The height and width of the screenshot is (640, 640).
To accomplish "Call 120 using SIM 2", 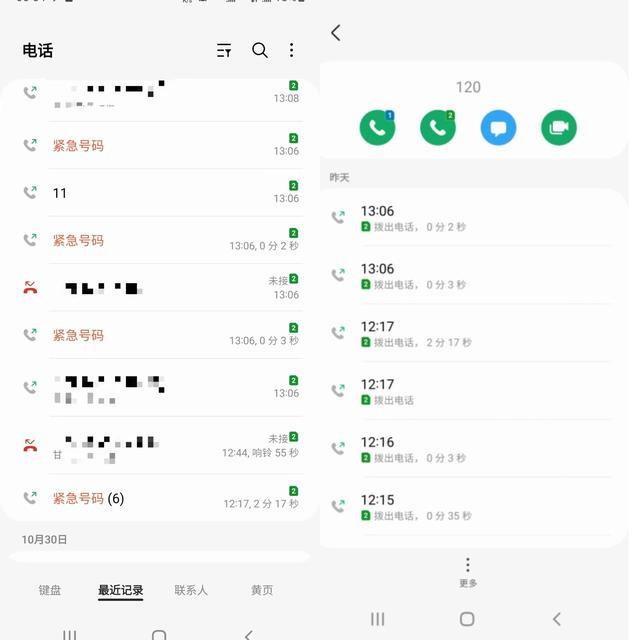I will click(437, 128).
